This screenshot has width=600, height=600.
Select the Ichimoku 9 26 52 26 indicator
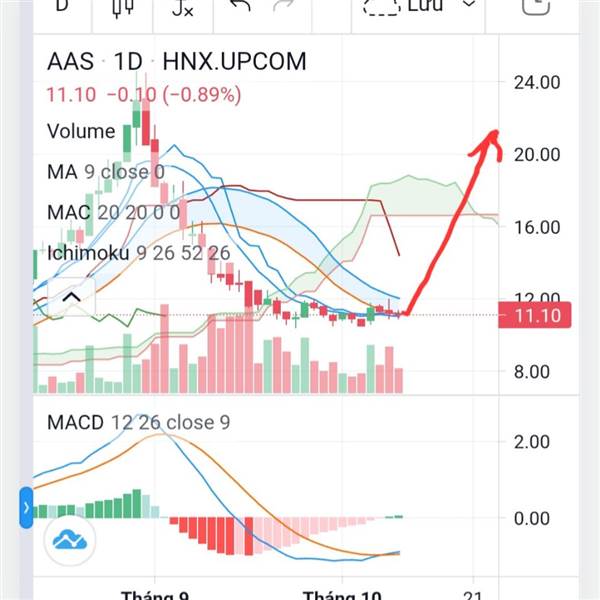[139, 253]
